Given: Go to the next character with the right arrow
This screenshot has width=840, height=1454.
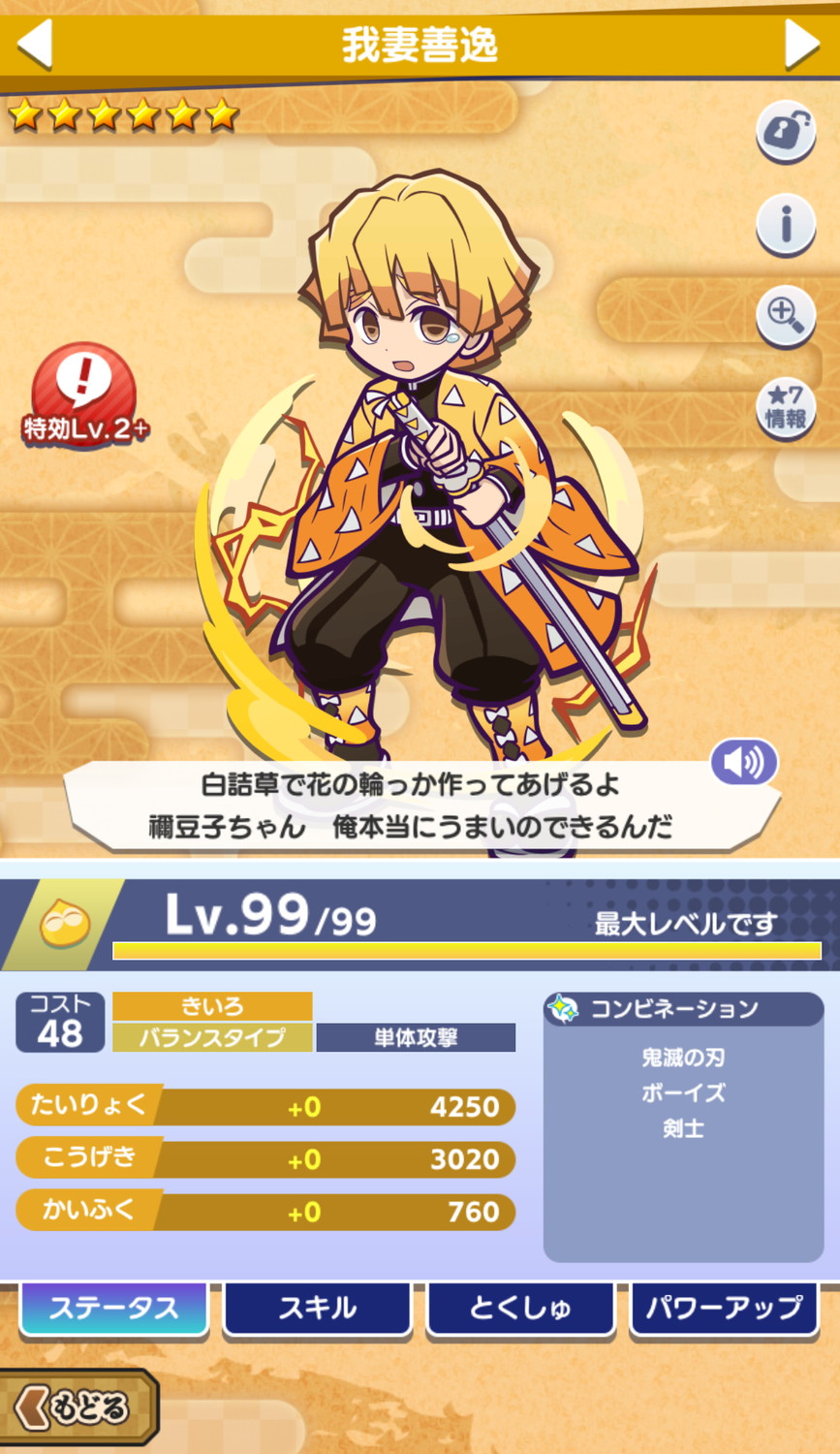Looking at the screenshot, I should [x=802, y=44].
